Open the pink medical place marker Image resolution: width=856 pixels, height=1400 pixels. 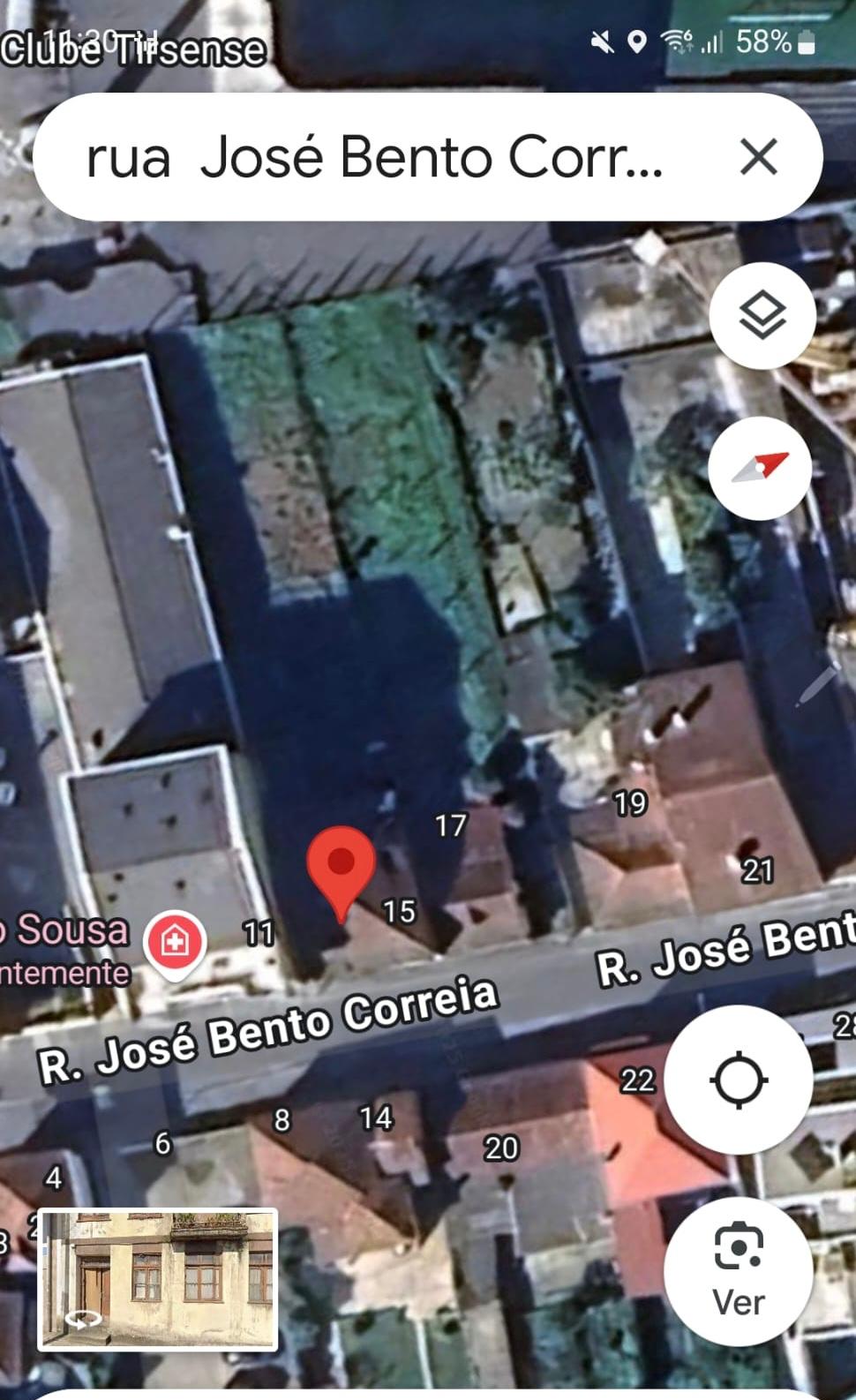click(x=176, y=943)
